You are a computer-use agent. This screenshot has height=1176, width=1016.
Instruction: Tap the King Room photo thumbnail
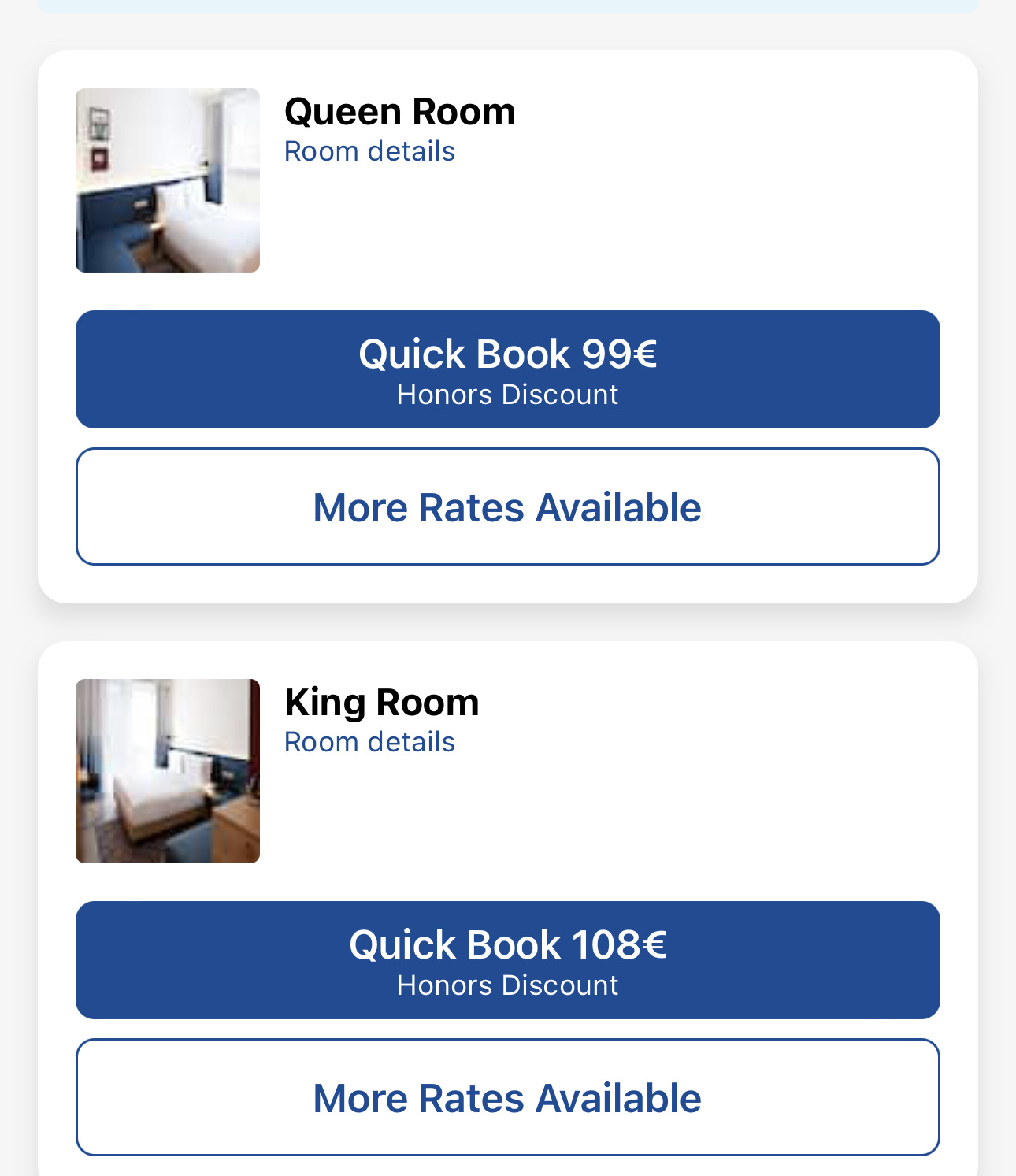point(168,771)
